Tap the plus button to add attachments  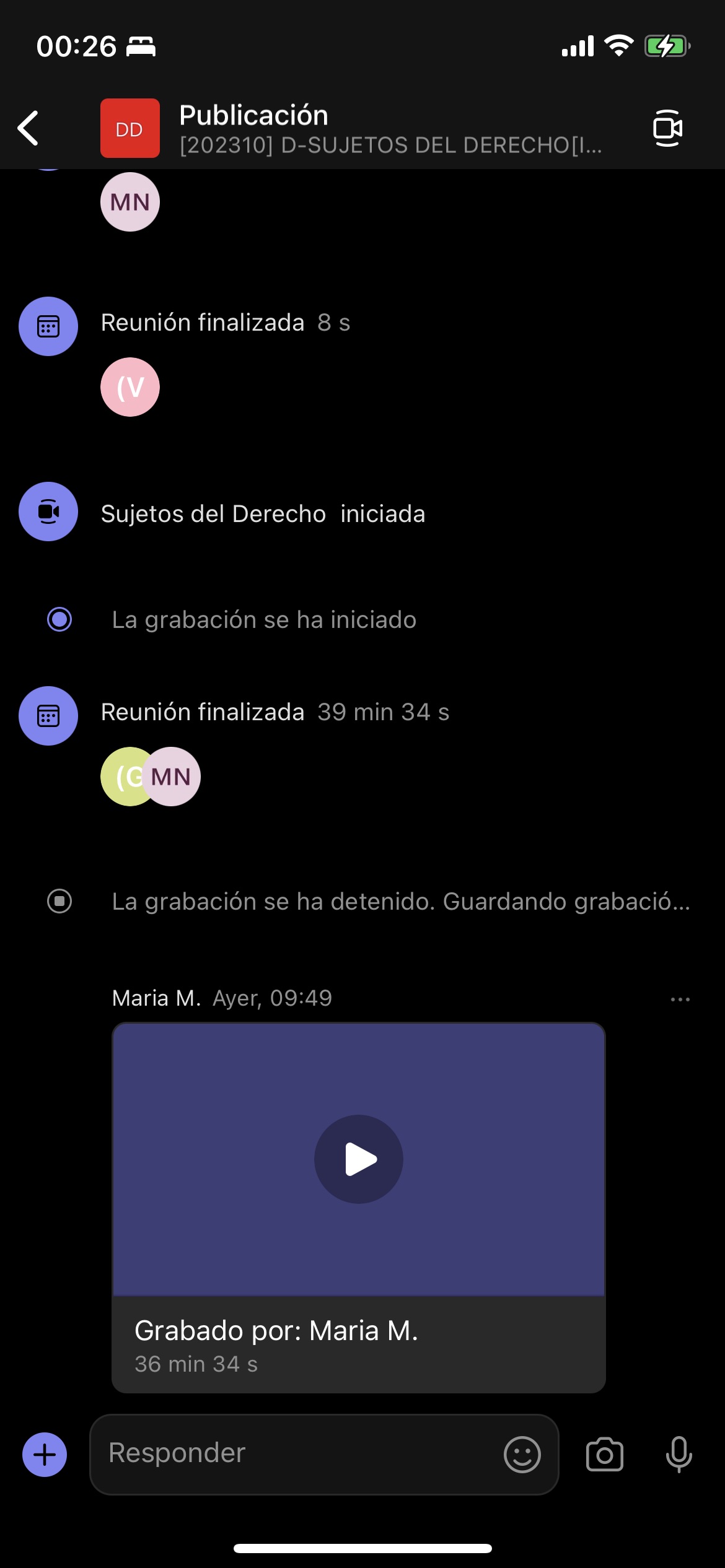coord(45,1454)
